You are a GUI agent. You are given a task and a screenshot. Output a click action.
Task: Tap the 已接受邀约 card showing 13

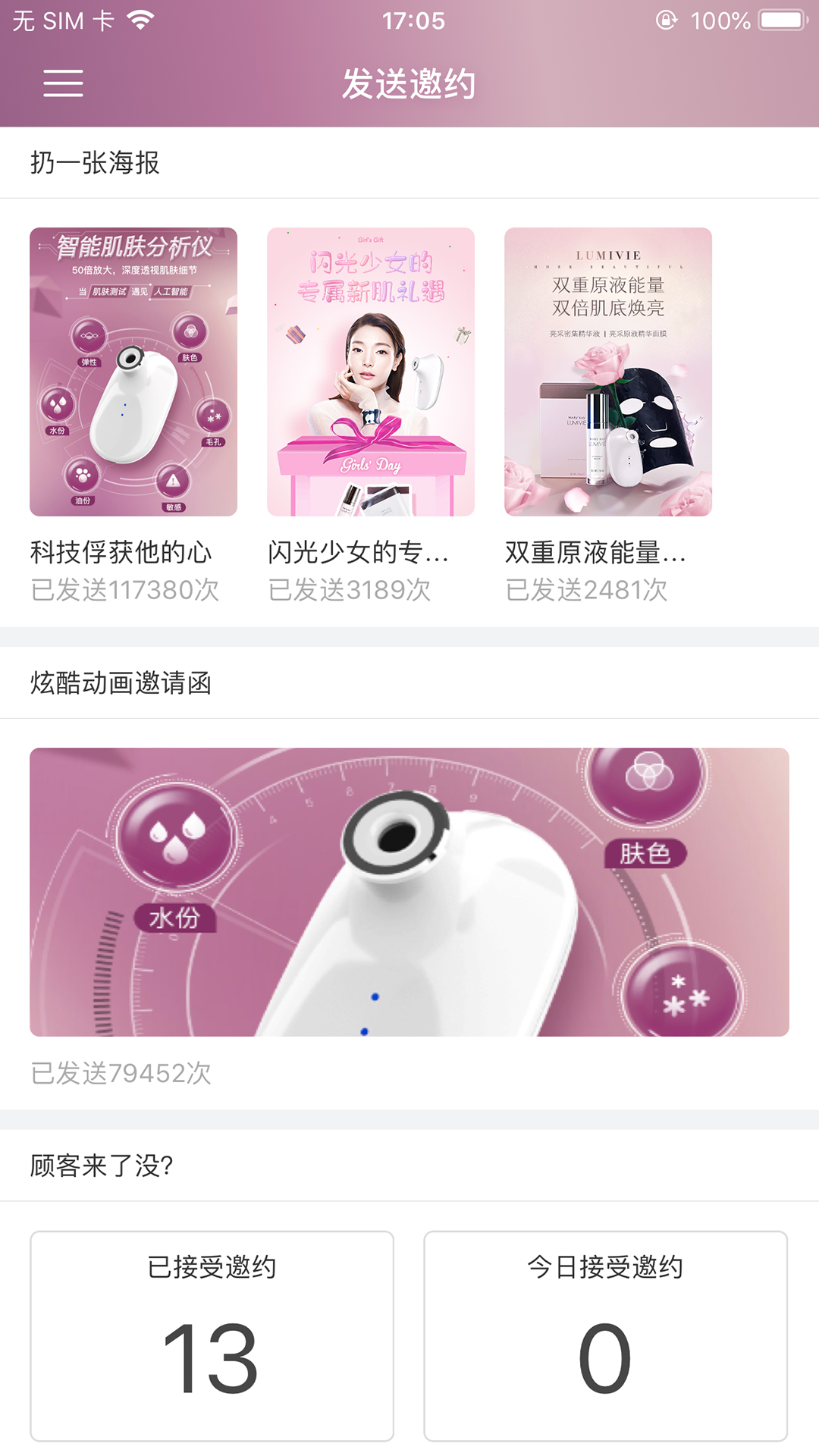click(212, 1327)
